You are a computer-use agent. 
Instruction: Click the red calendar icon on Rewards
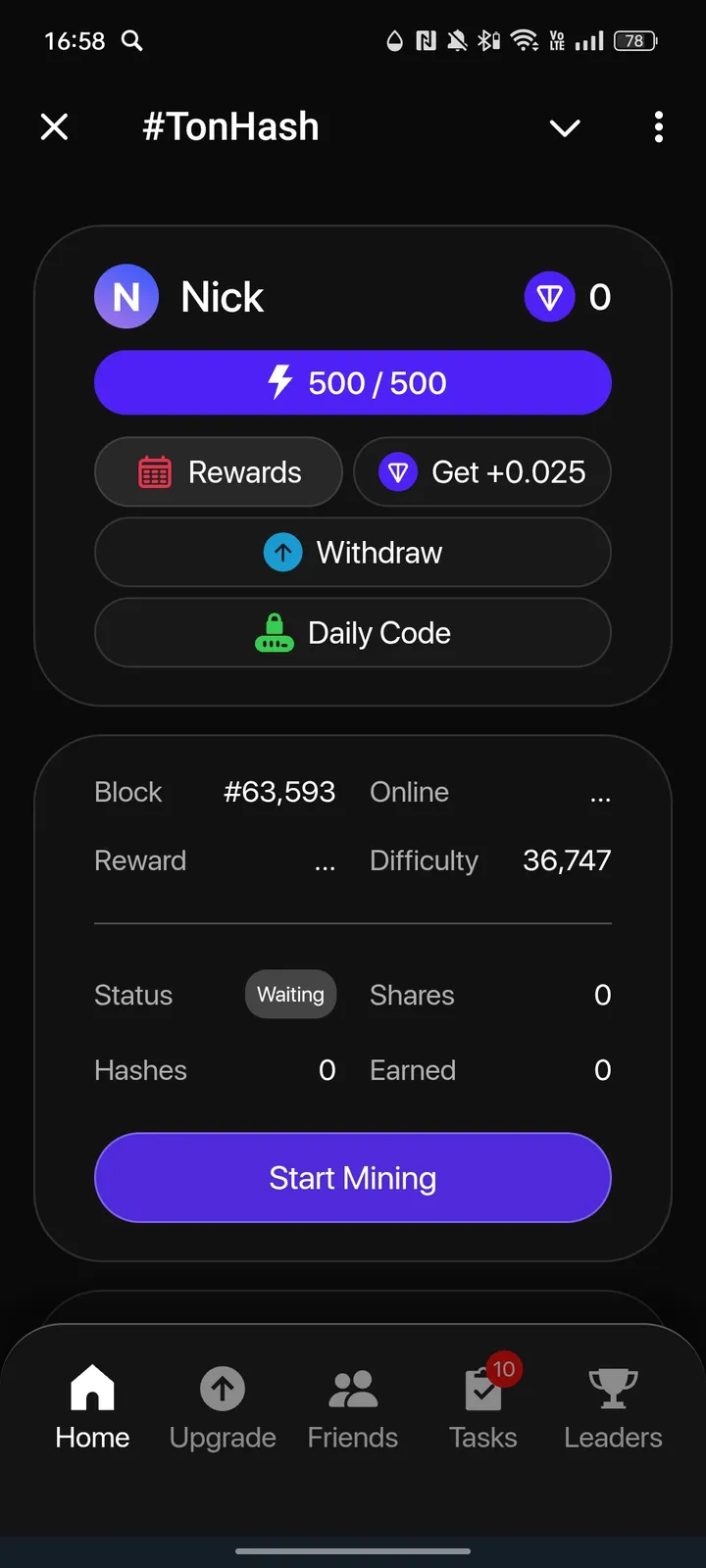tap(155, 471)
